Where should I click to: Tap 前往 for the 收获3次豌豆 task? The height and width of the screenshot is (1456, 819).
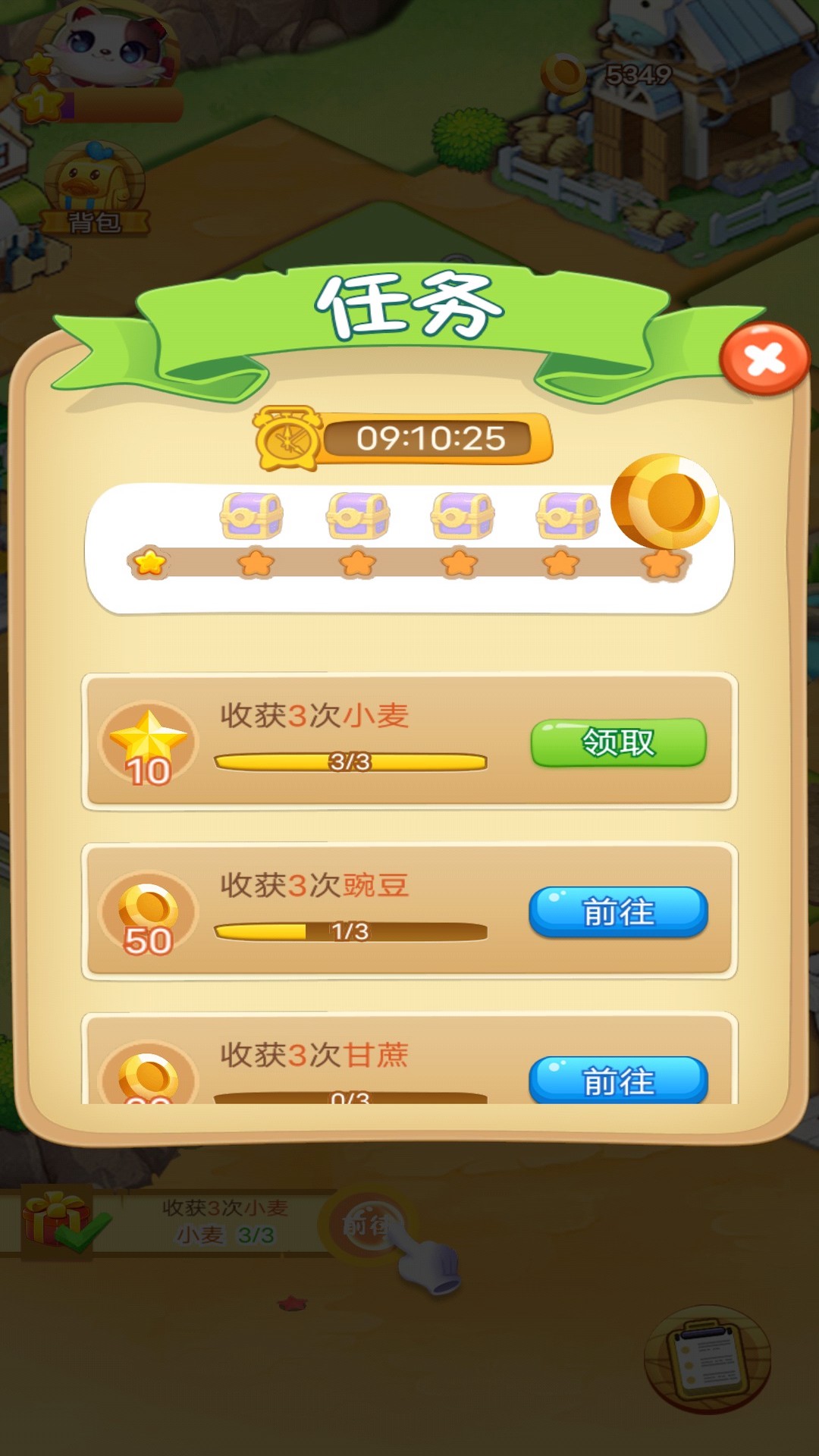(x=618, y=912)
